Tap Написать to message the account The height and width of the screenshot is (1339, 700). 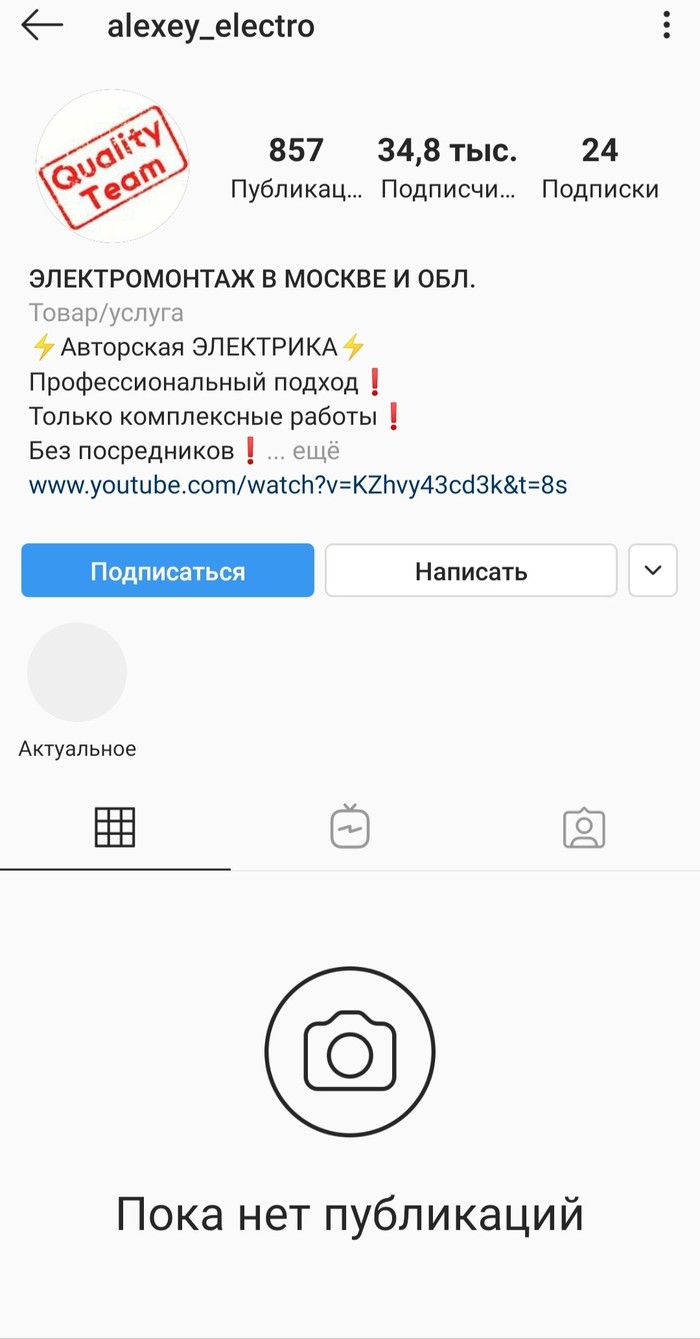click(x=471, y=571)
